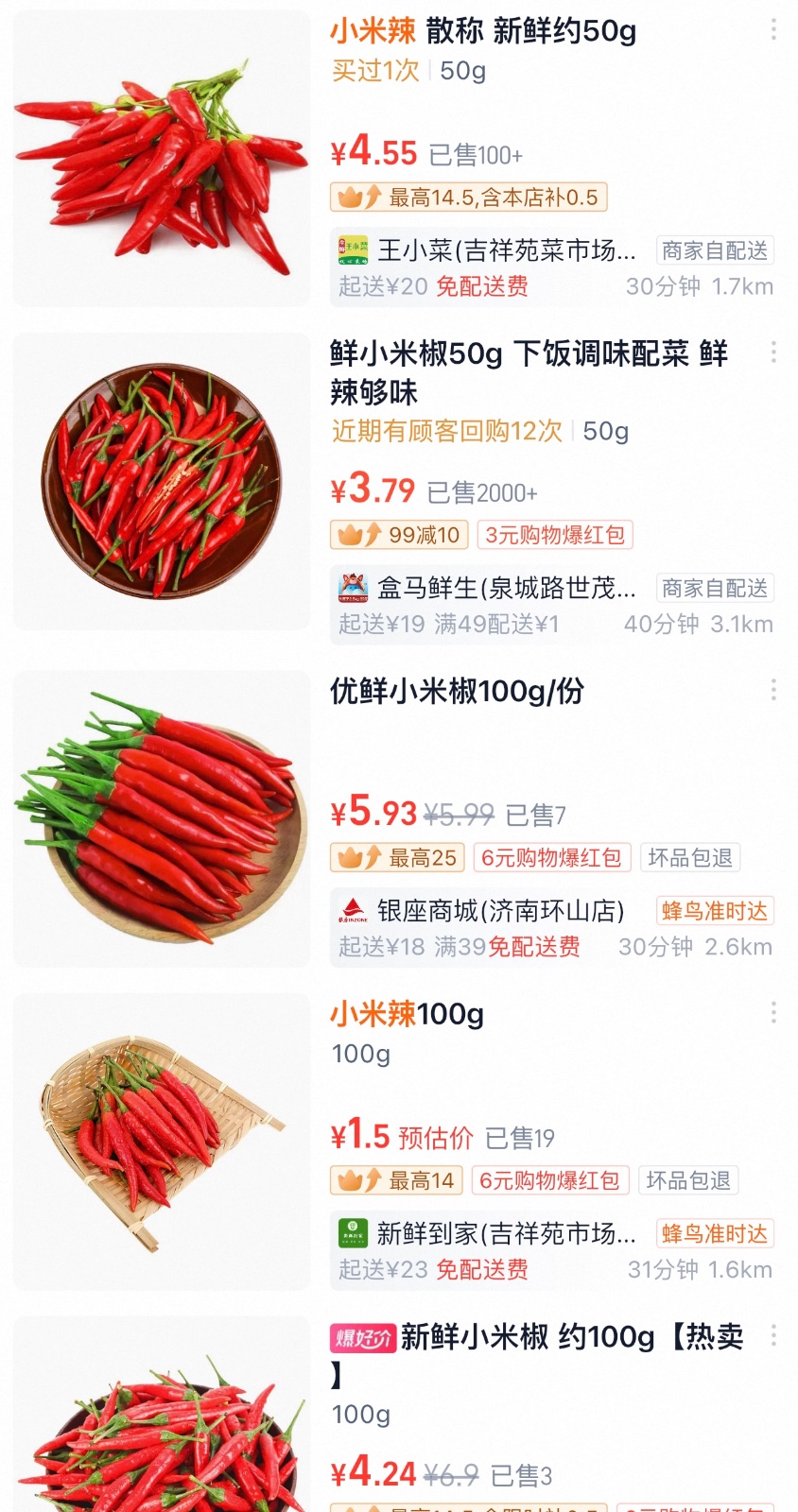This screenshot has height=1512, width=798.
Task: Open the 小米辣 散称 新鲜约50g product
Action: pos(482,32)
